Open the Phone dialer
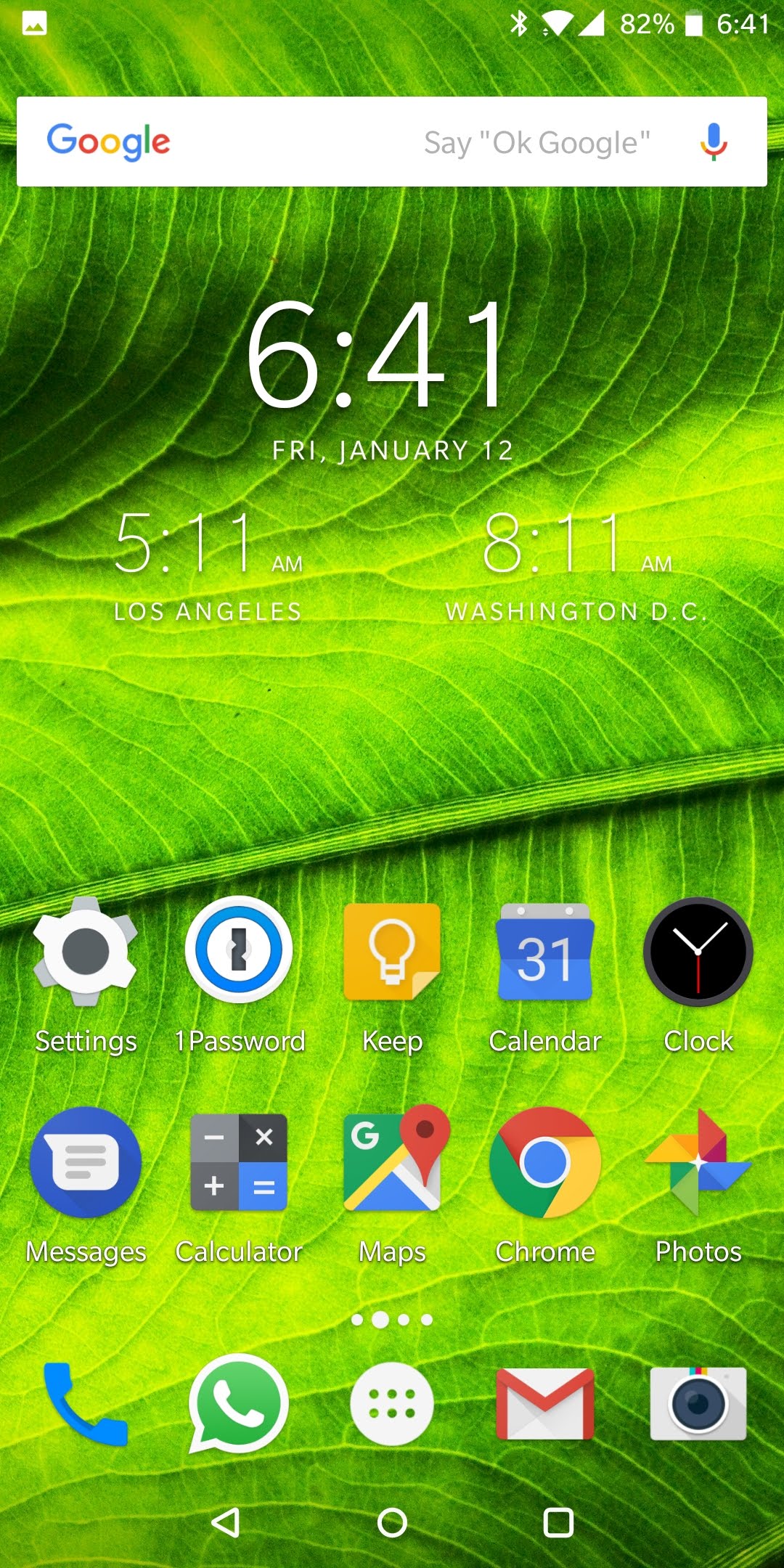Viewport: 784px width, 1568px height. point(86,1404)
